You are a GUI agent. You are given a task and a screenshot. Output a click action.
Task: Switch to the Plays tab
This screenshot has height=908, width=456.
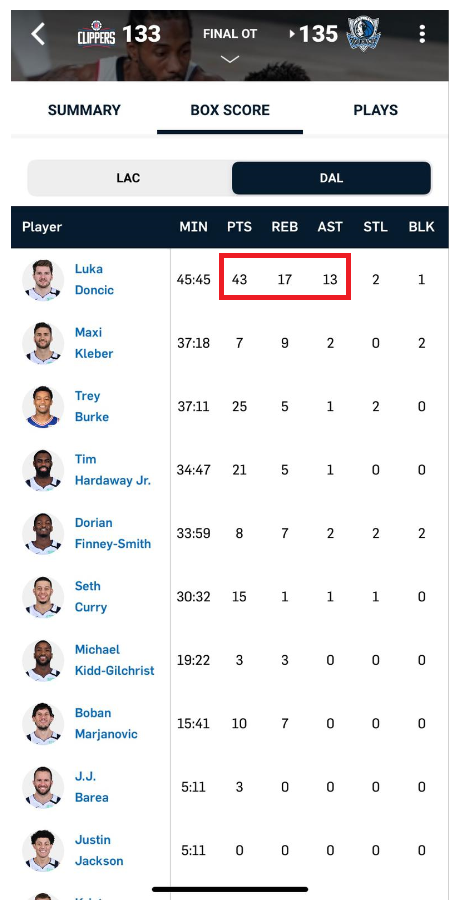(375, 110)
